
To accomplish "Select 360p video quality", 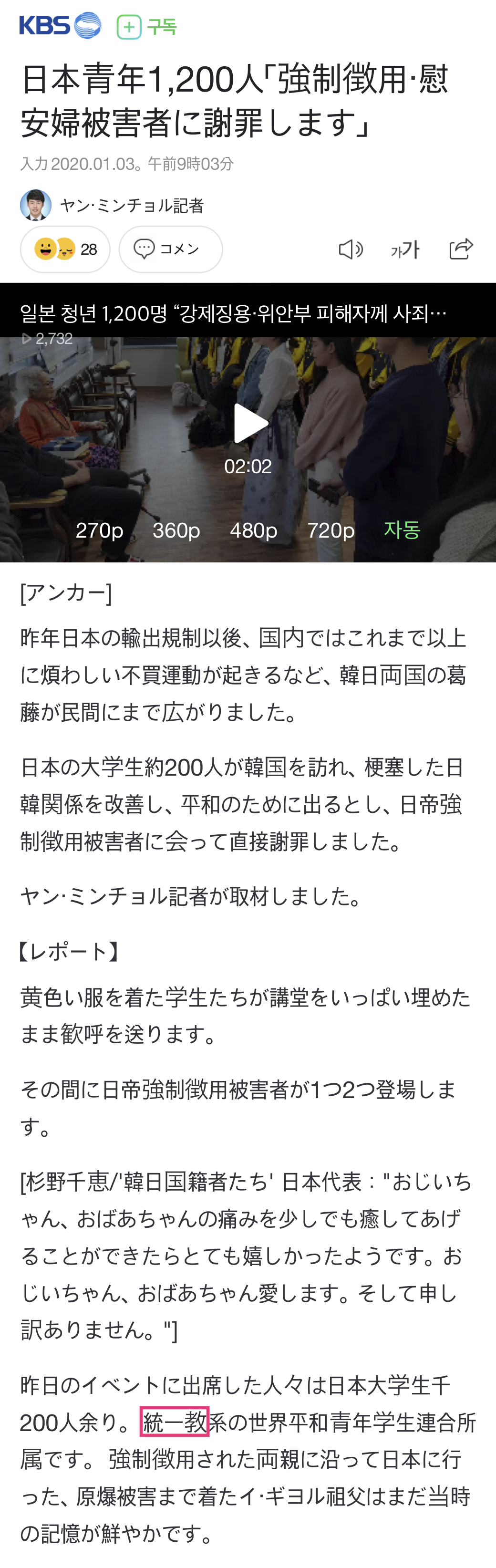I will 176,530.
